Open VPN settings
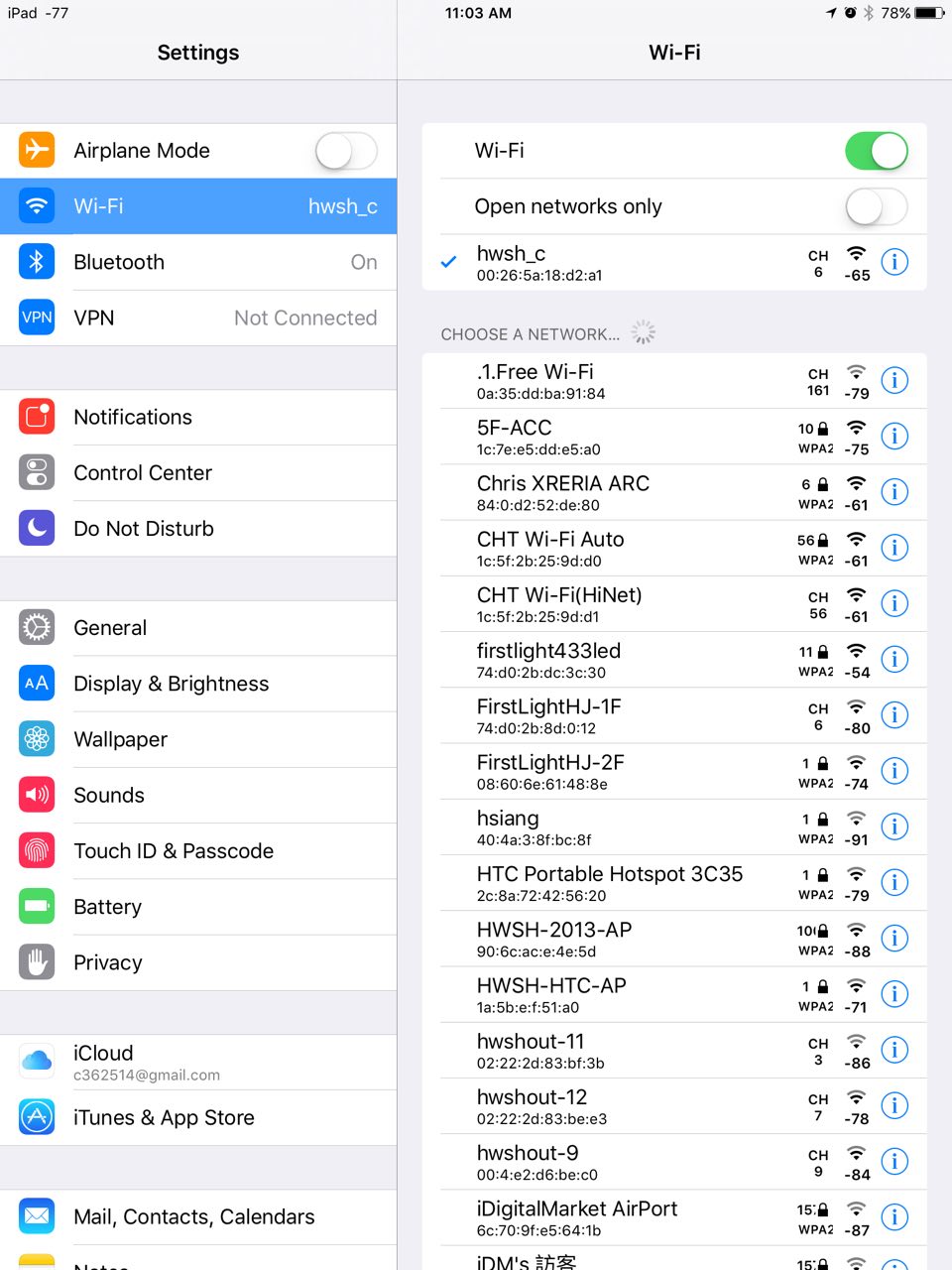Viewport: 952px width, 1270px height. point(198,317)
